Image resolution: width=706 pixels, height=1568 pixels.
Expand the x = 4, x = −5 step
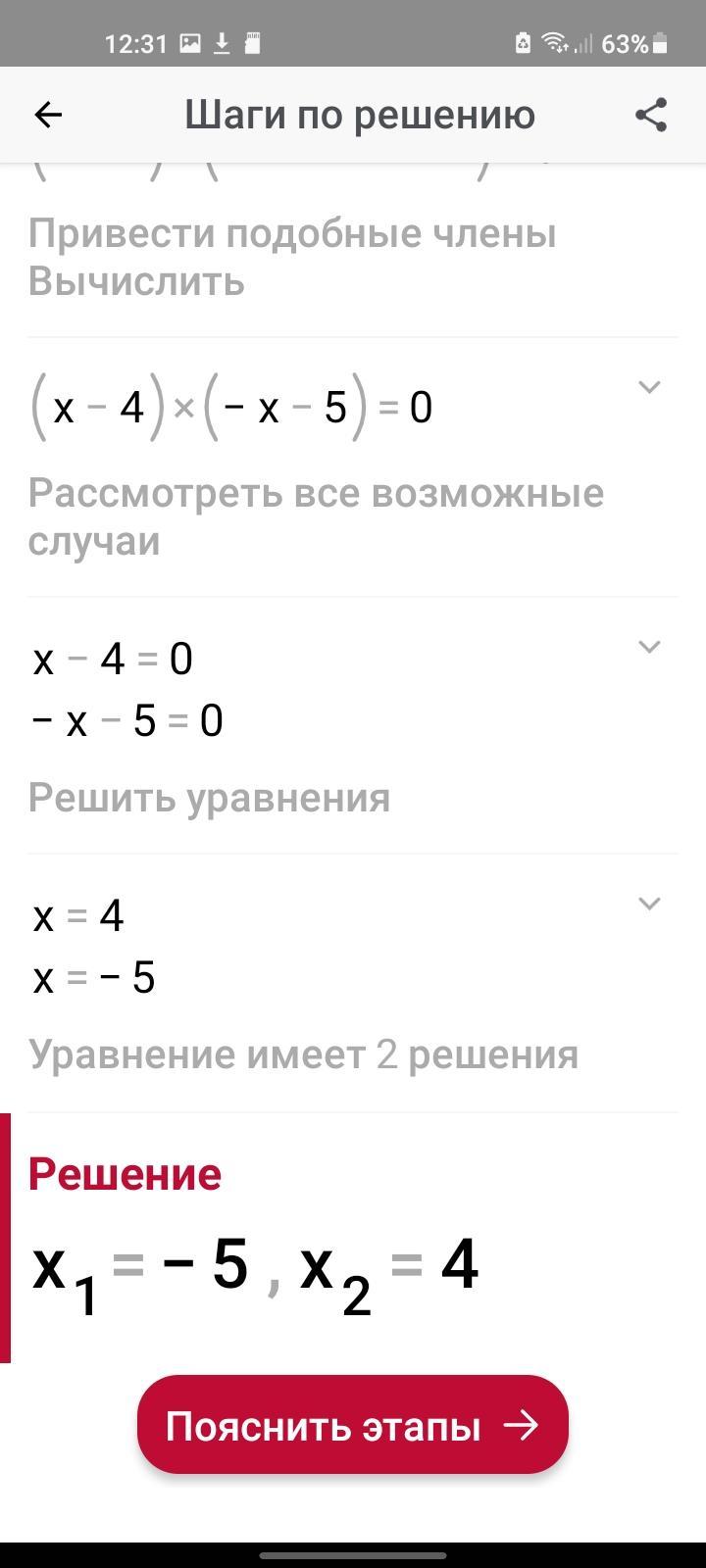649,903
